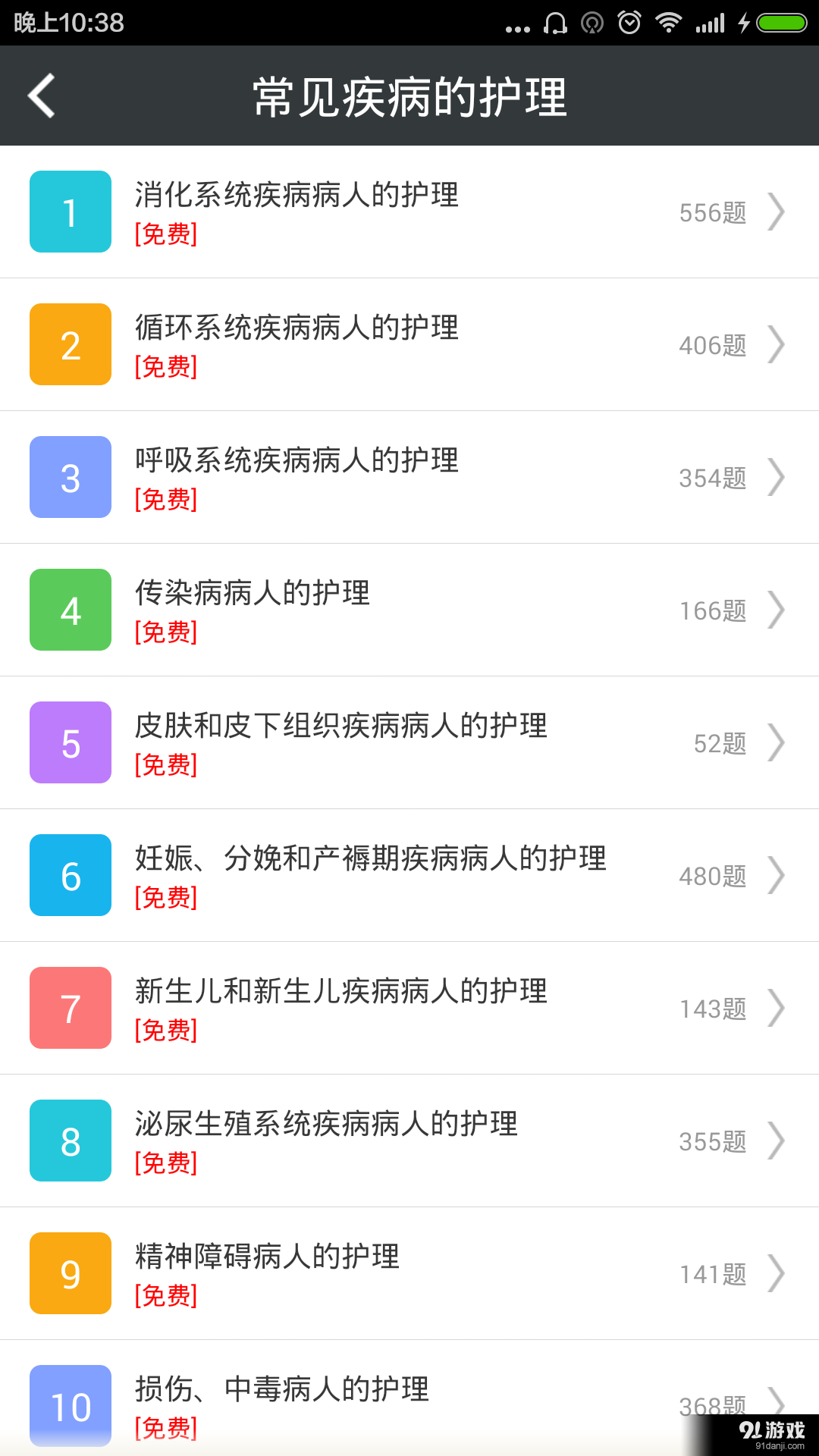Expand the chevron next to 556题
This screenshot has height=1456, width=819.
(777, 212)
